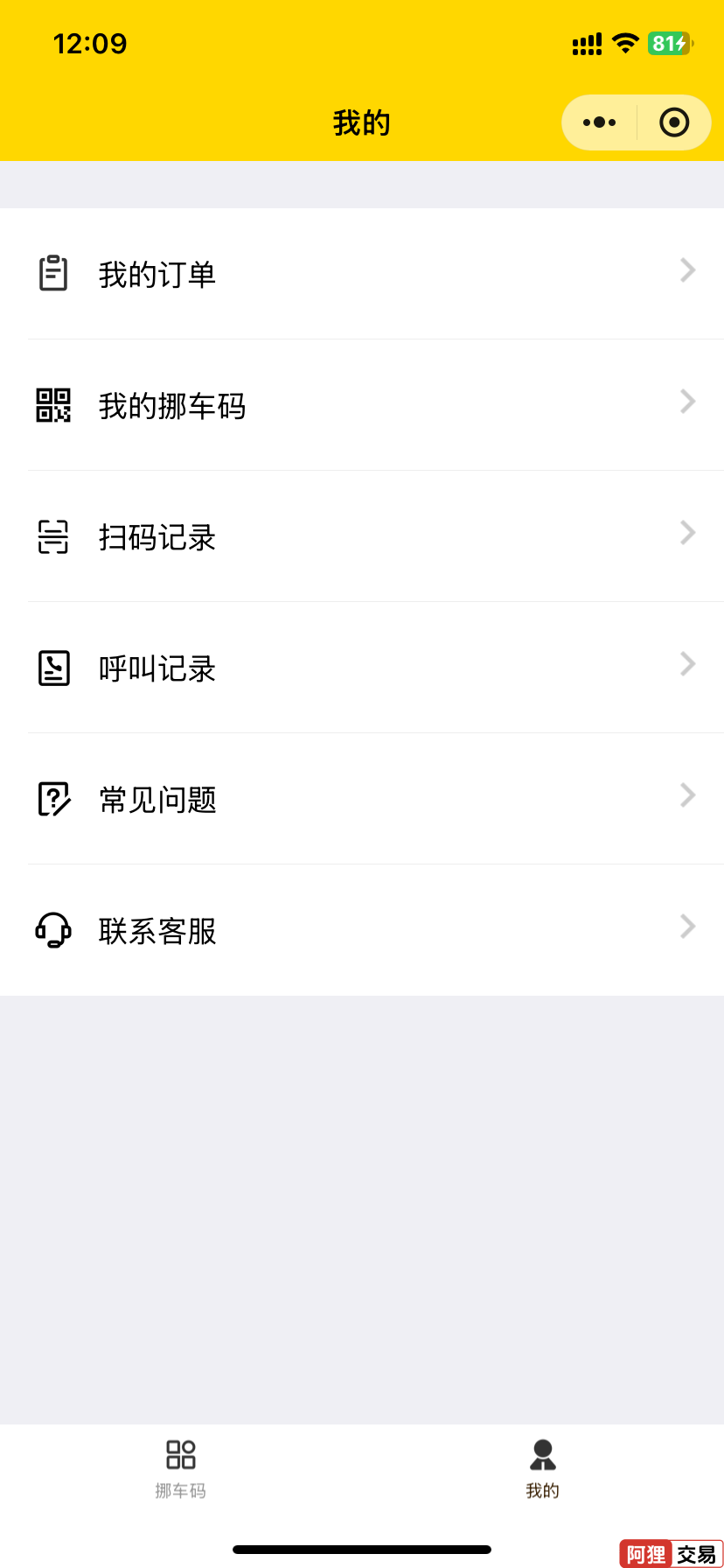The height and width of the screenshot is (1568, 724).
Task: View 扫码记录 scan history
Action: pos(362,536)
